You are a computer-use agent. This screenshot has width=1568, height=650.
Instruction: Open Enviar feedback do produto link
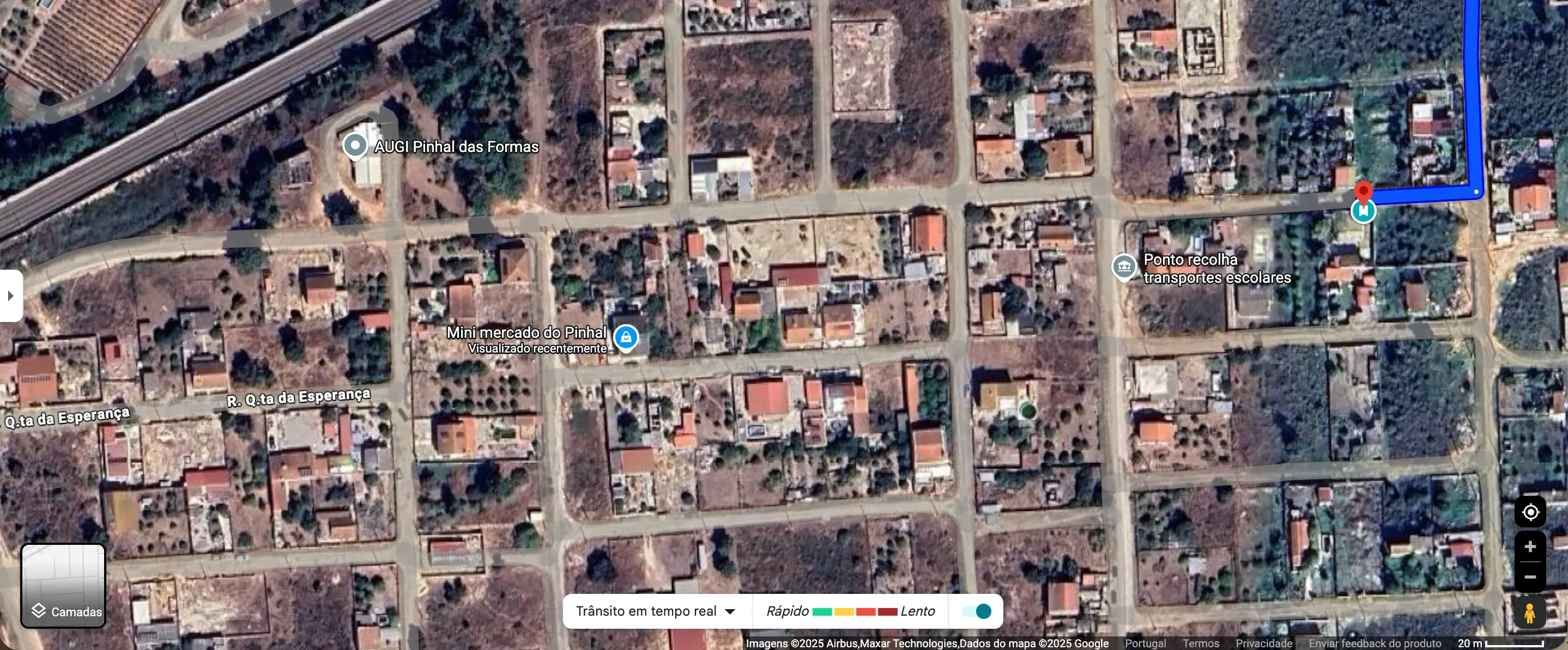click(1375, 643)
